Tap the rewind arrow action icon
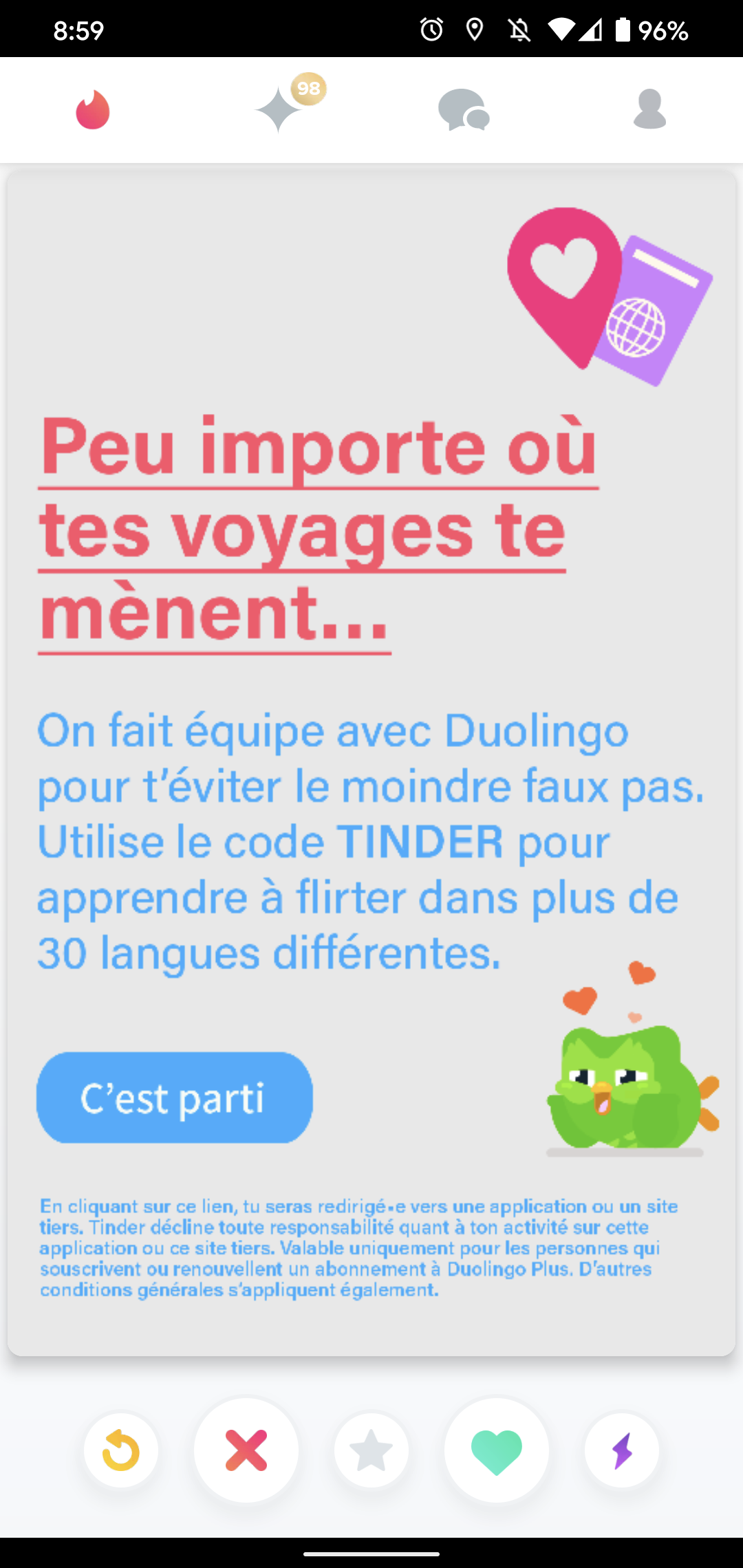The width and height of the screenshot is (743, 1568). click(x=120, y=1450)
